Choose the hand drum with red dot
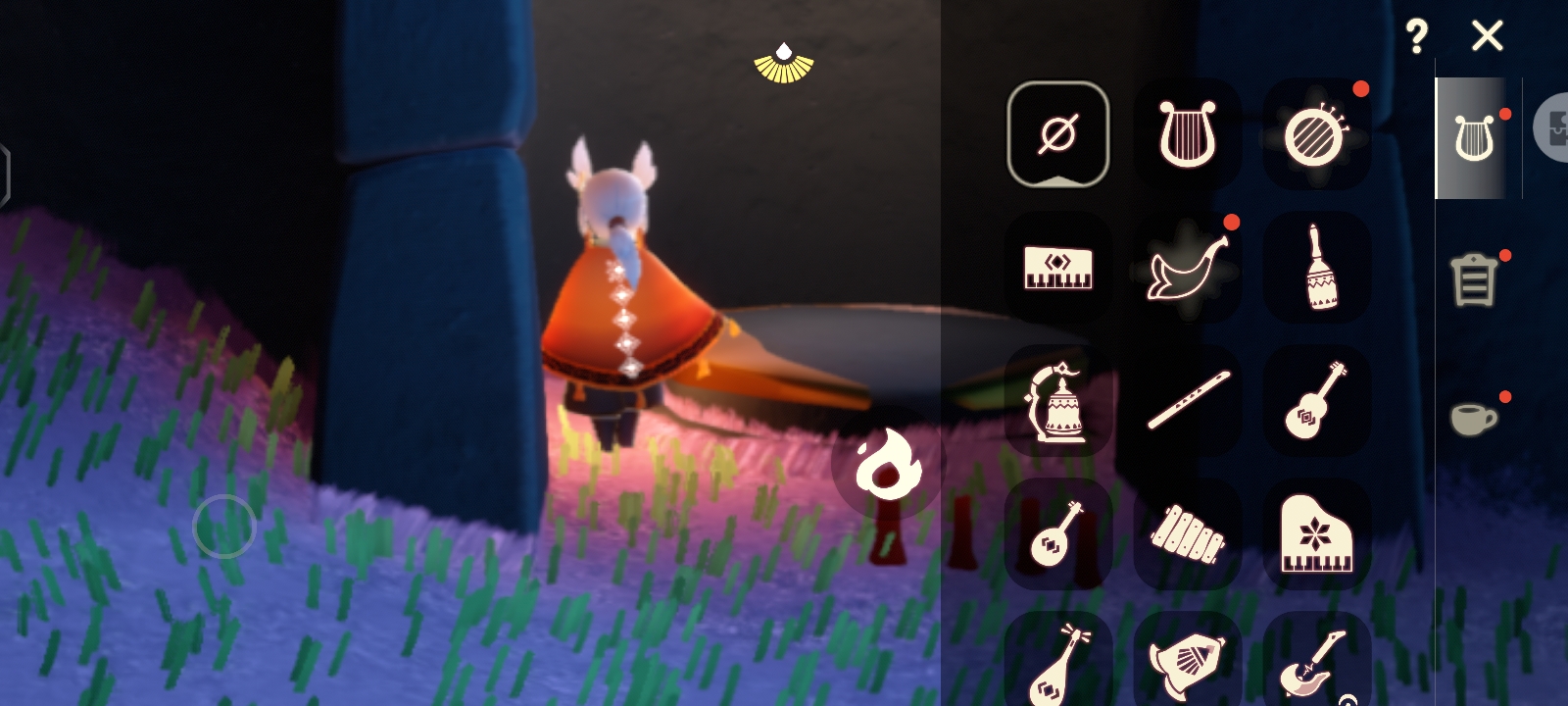Viewport: 1568px width, 706px height. click(1316, 135)
